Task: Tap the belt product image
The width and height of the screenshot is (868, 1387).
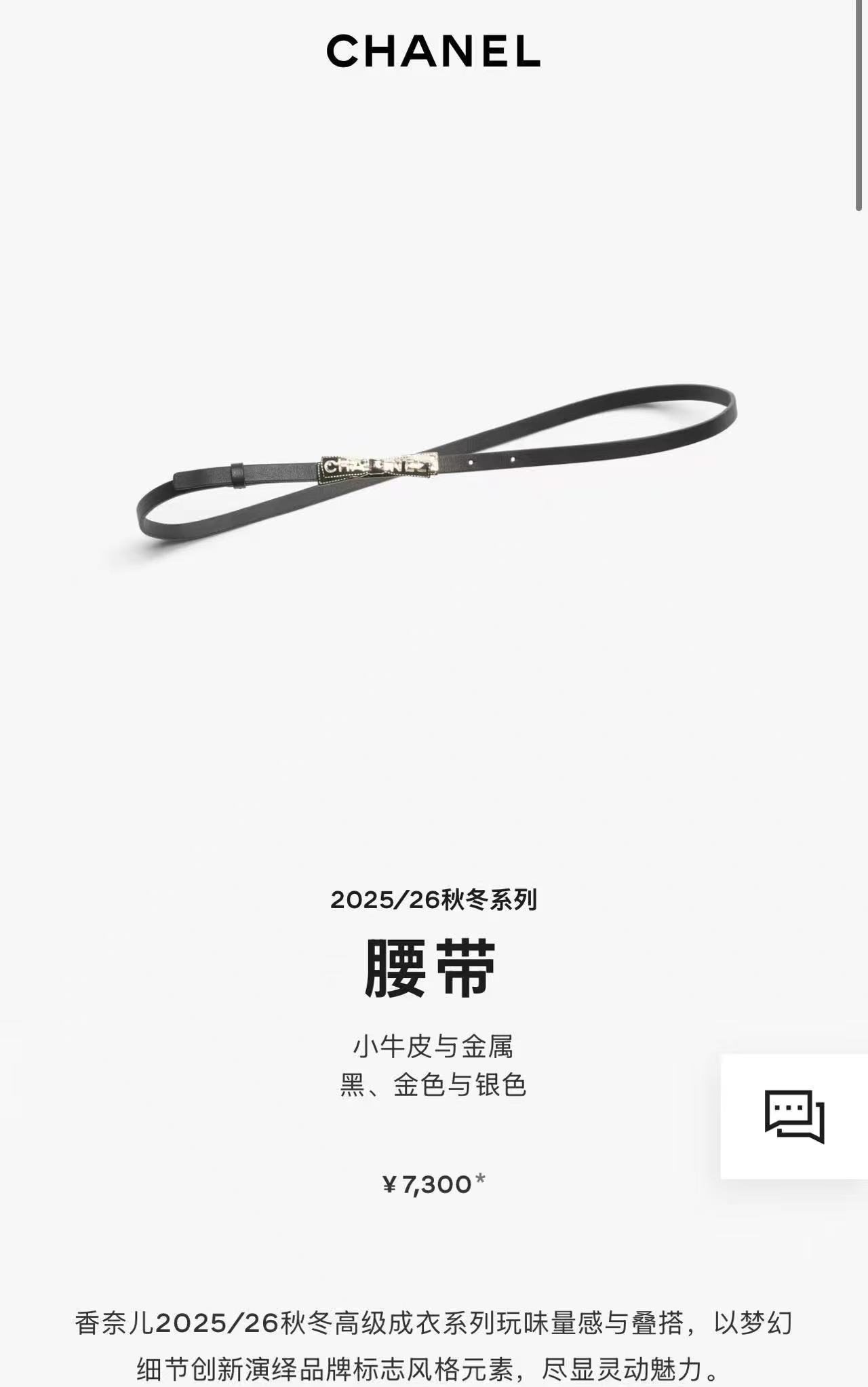Action: coord(436,471)
